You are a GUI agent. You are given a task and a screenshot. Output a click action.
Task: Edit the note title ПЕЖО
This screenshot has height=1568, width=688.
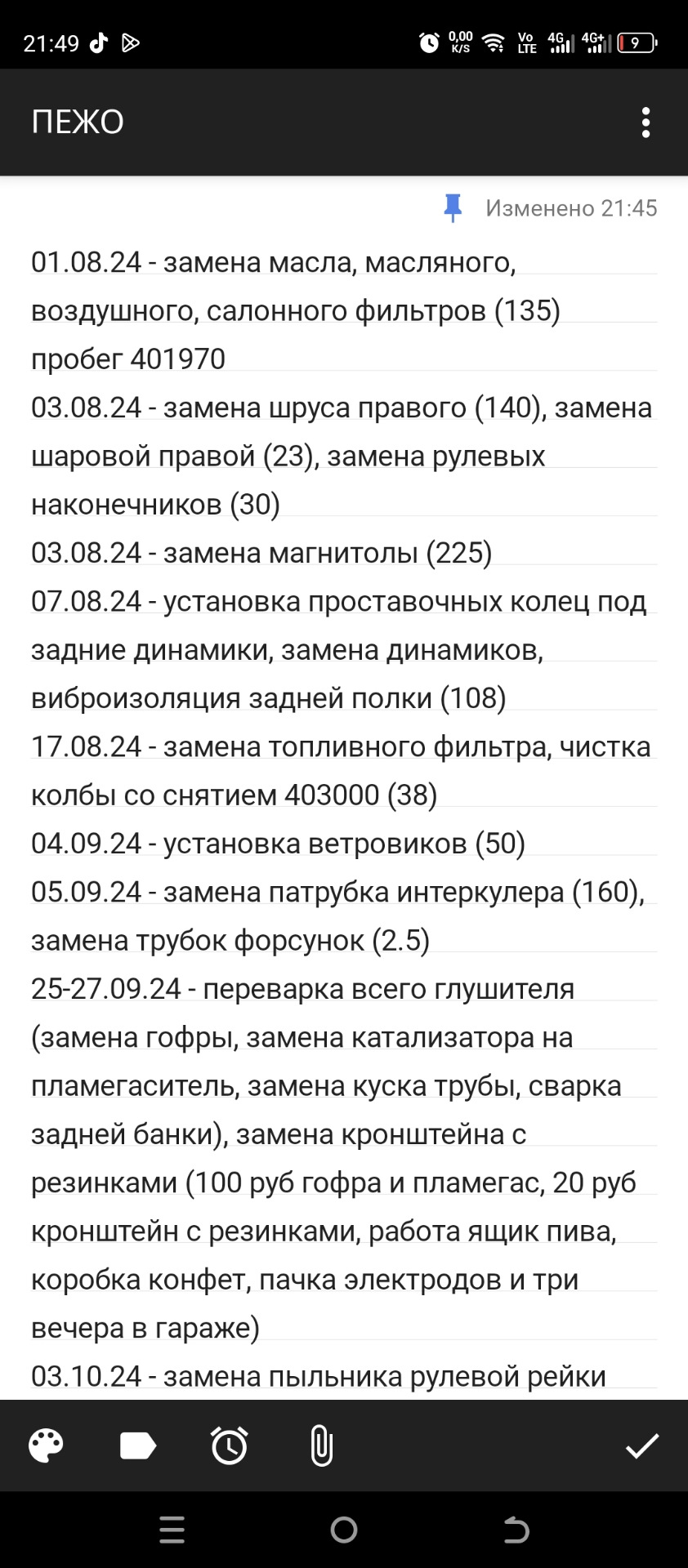pyautogui.click(x=78, y=122)
